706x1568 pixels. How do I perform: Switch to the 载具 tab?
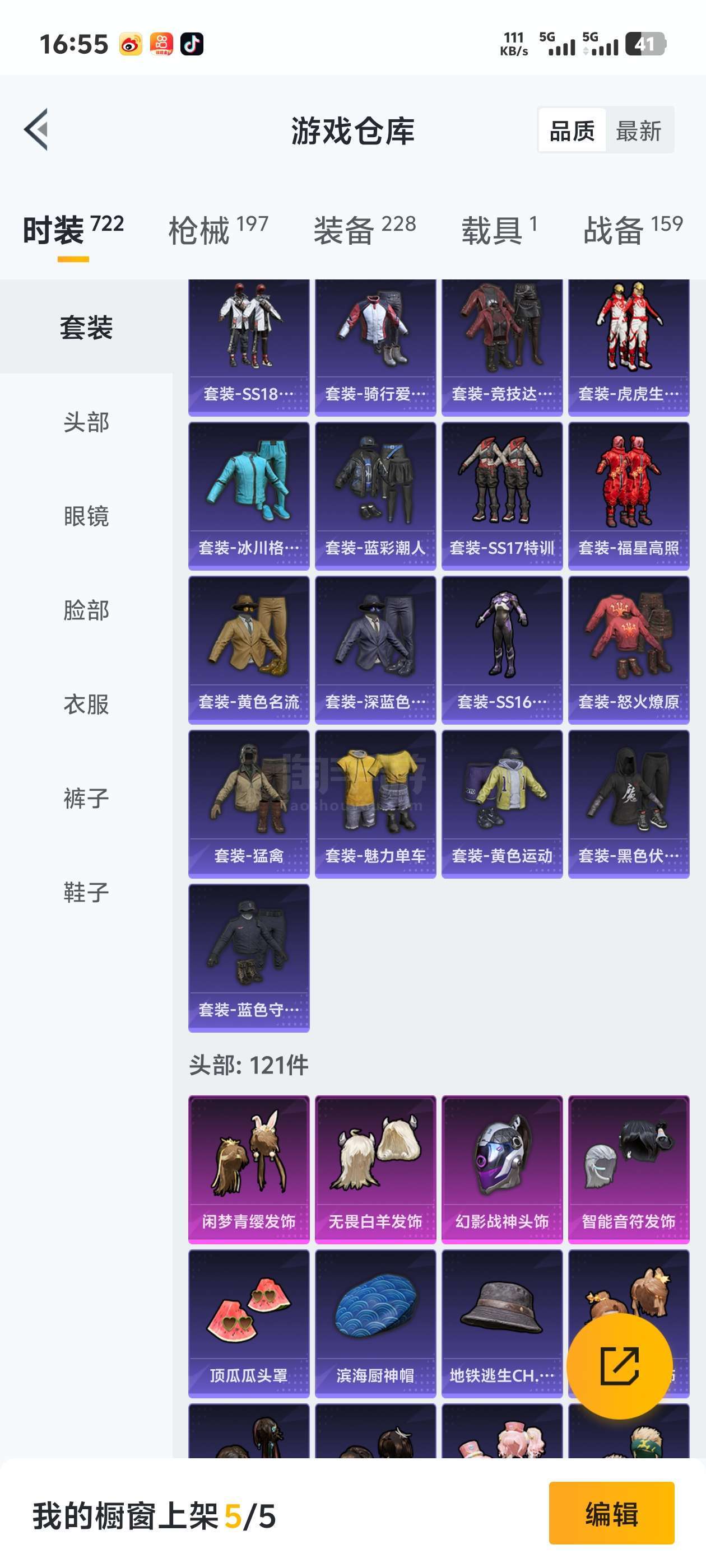pyautogui.click(x=499, y=230)
